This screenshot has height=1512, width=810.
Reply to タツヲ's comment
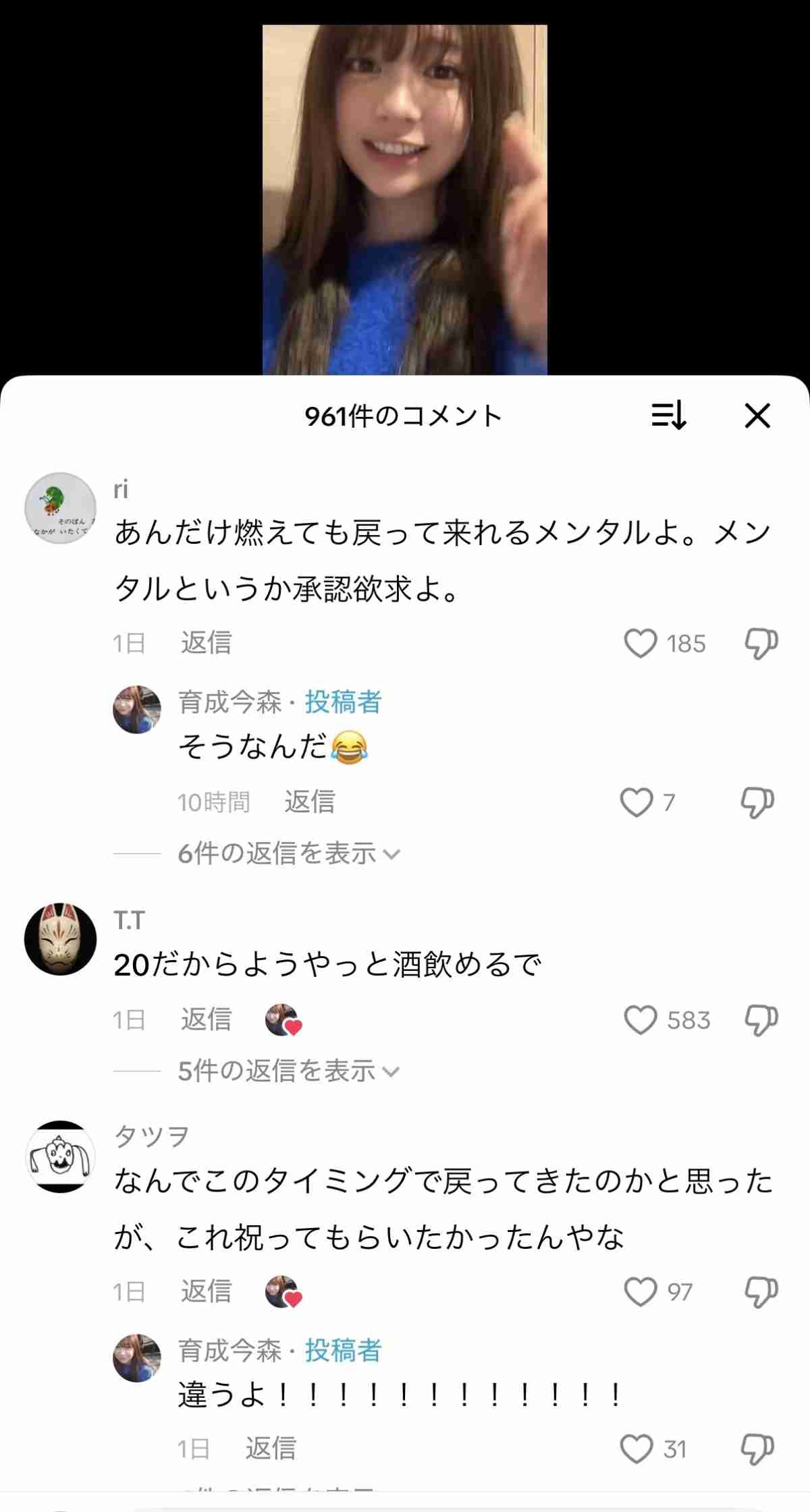coord(206,1292)
